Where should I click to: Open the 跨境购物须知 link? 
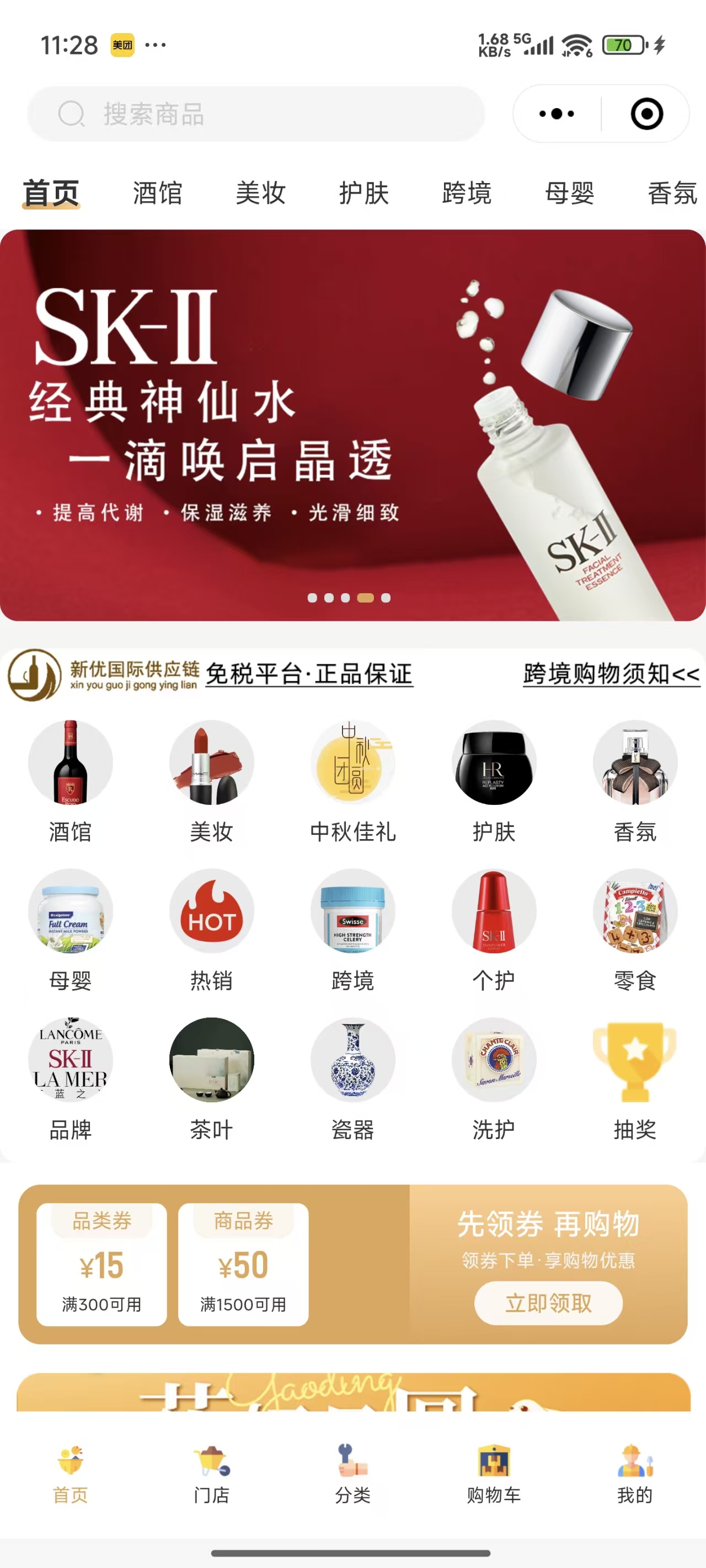611,674
